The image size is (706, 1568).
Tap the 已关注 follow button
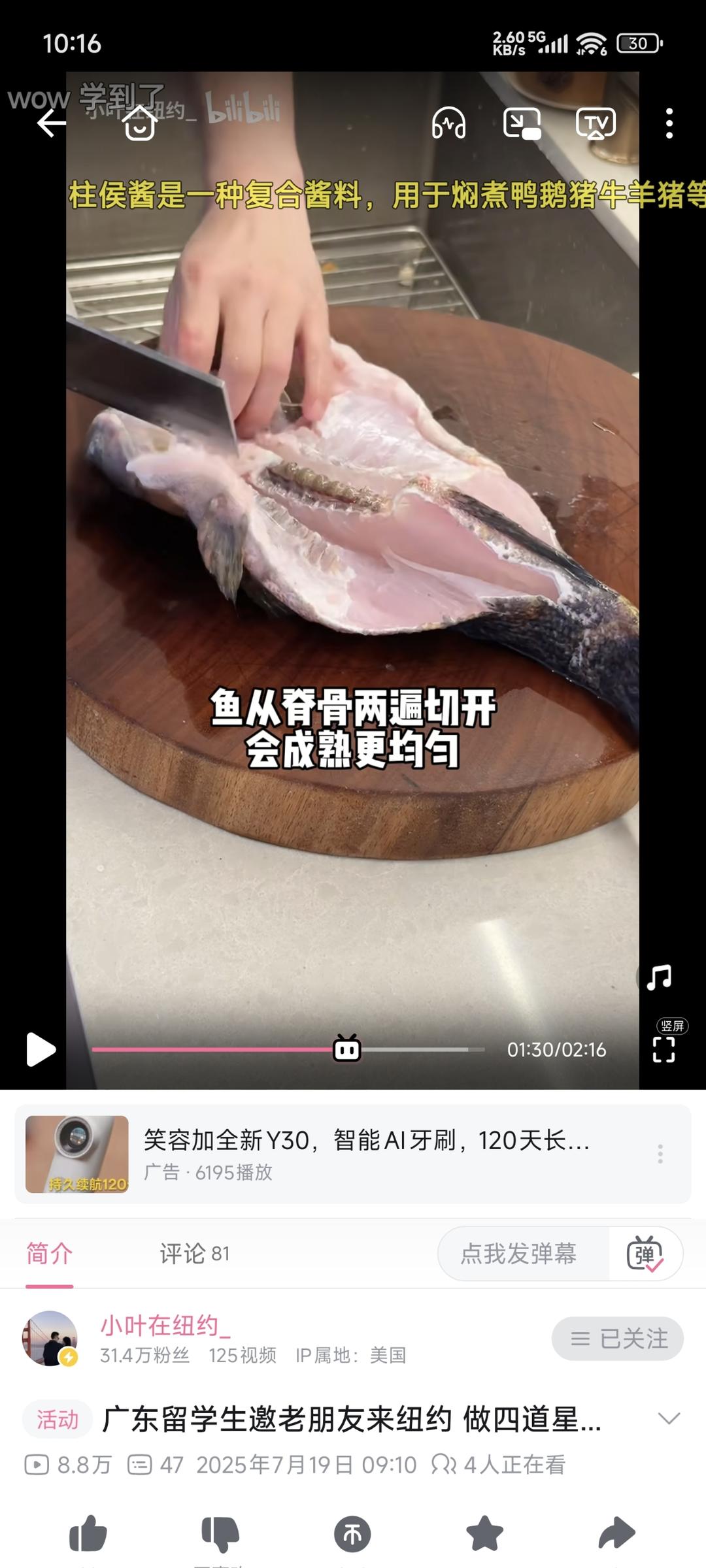pyautogui.click(x=618, y=1339)
